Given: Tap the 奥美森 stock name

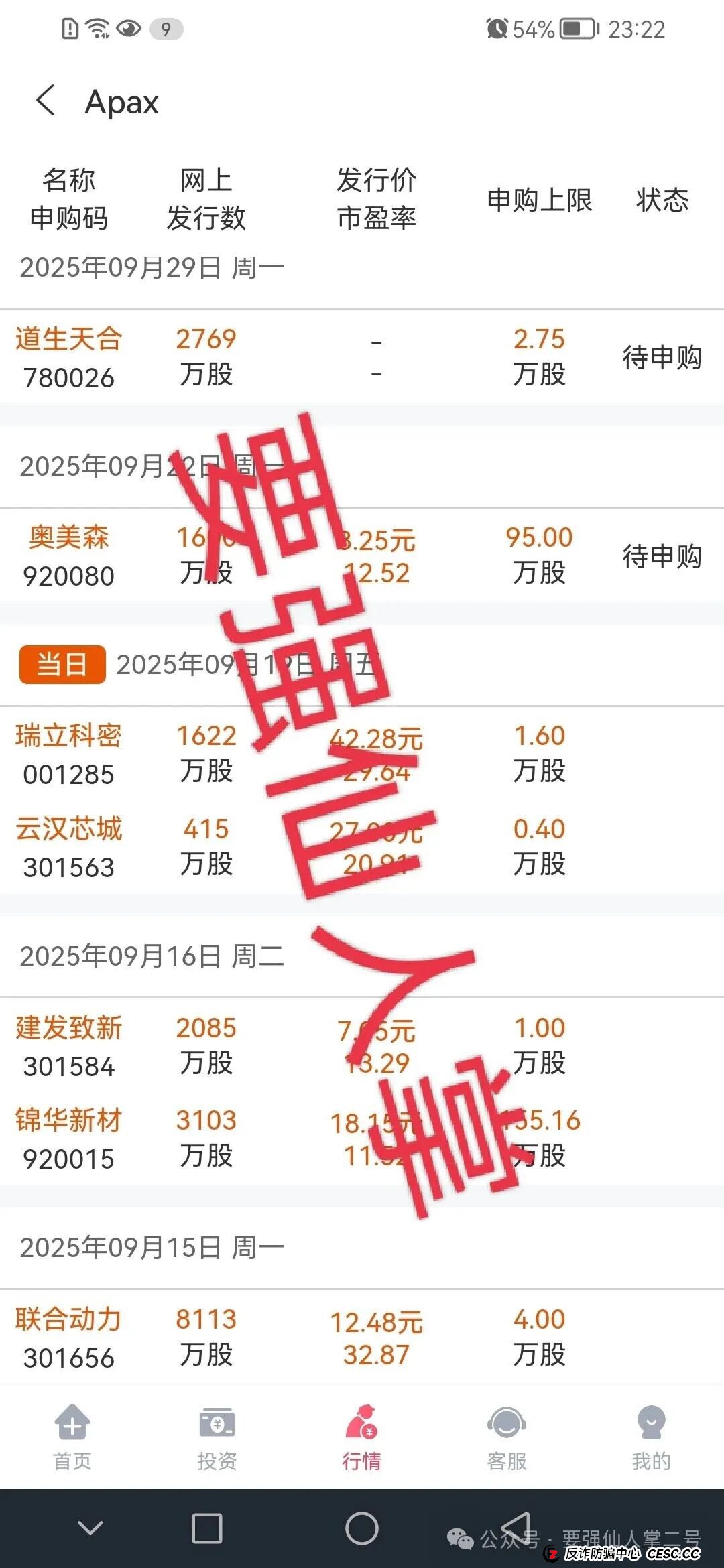Looking at the screenshot, I should (x=70, y=538).
